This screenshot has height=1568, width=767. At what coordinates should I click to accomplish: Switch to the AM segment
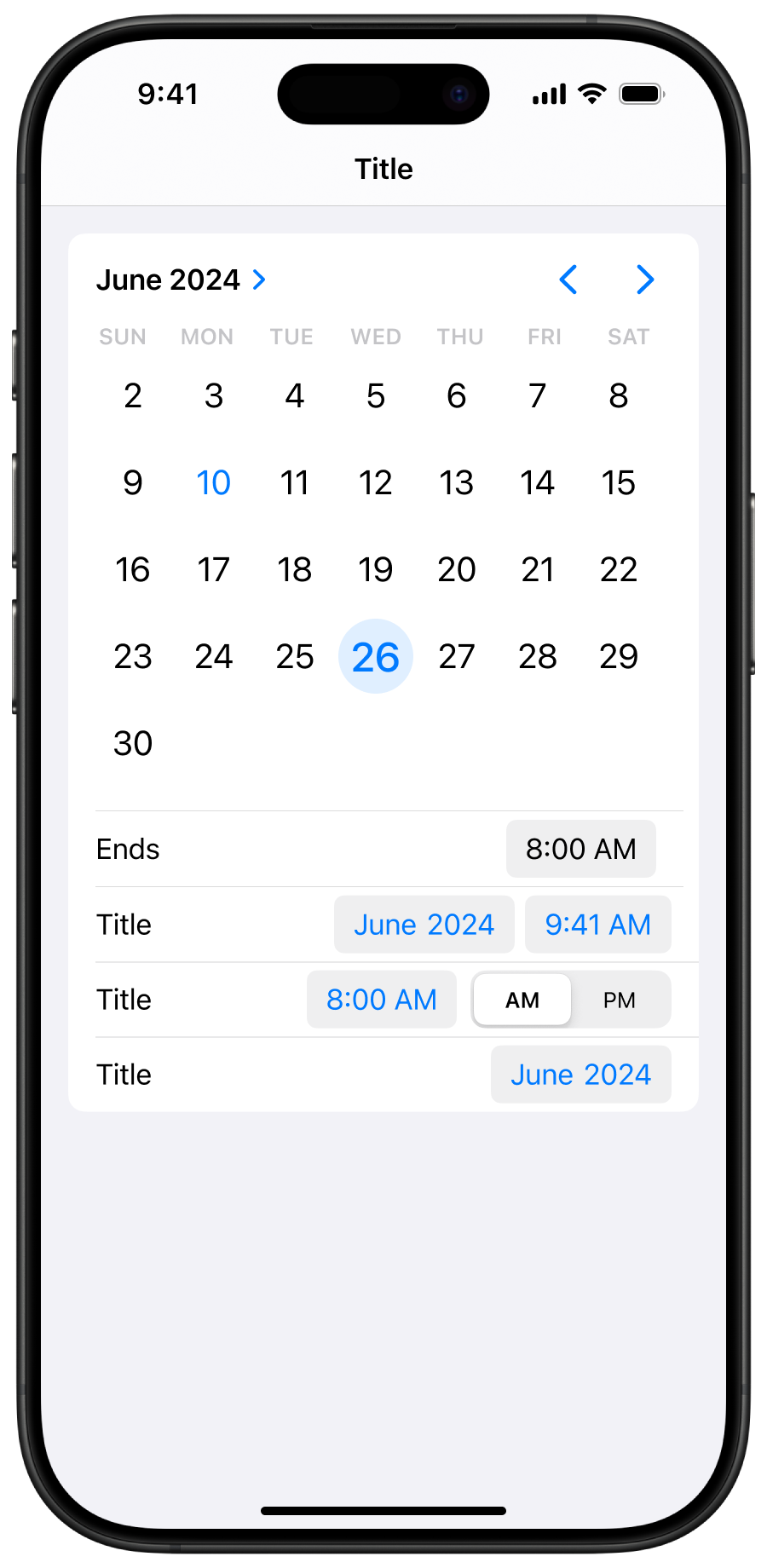pos(522,1000)
